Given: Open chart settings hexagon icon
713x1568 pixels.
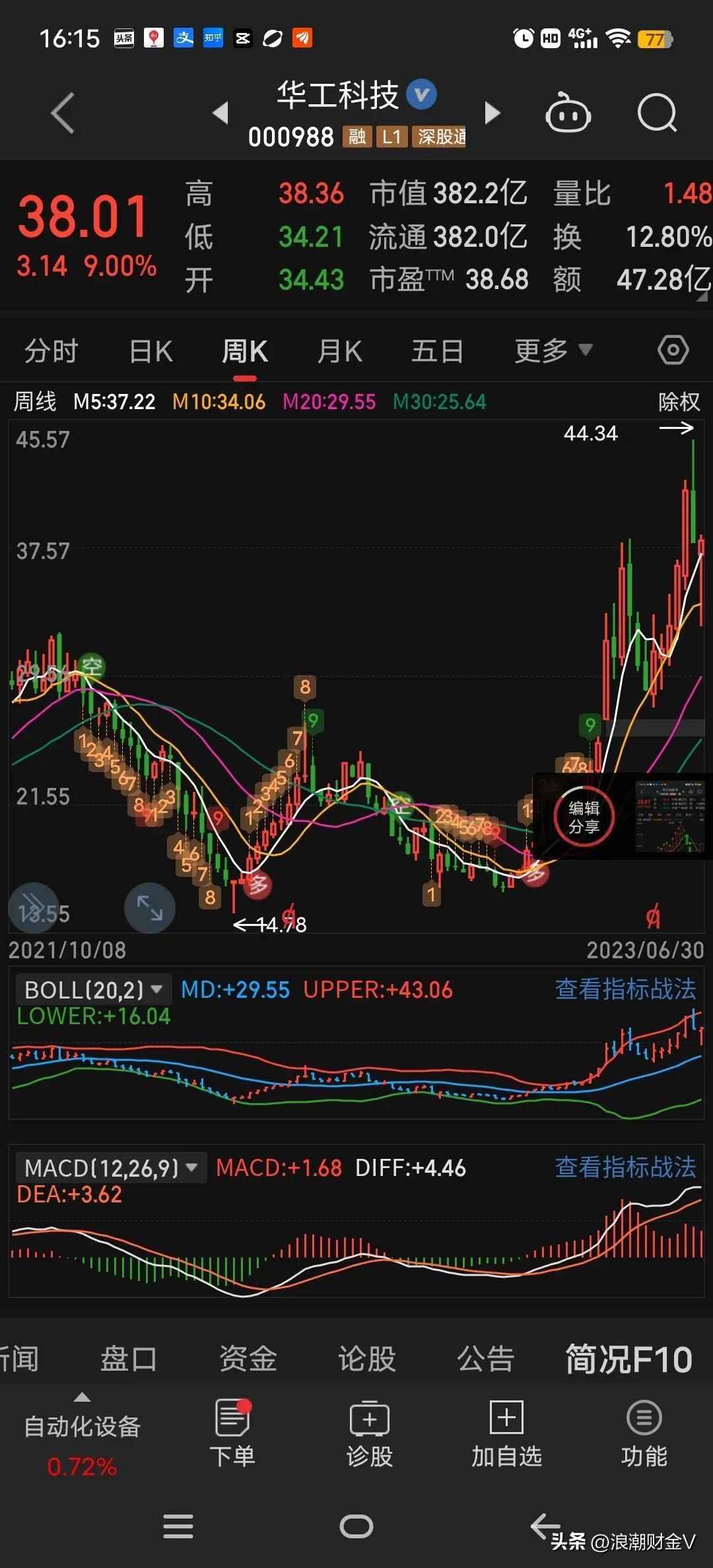Looking at the screenshot, I should tap(673, 350).
